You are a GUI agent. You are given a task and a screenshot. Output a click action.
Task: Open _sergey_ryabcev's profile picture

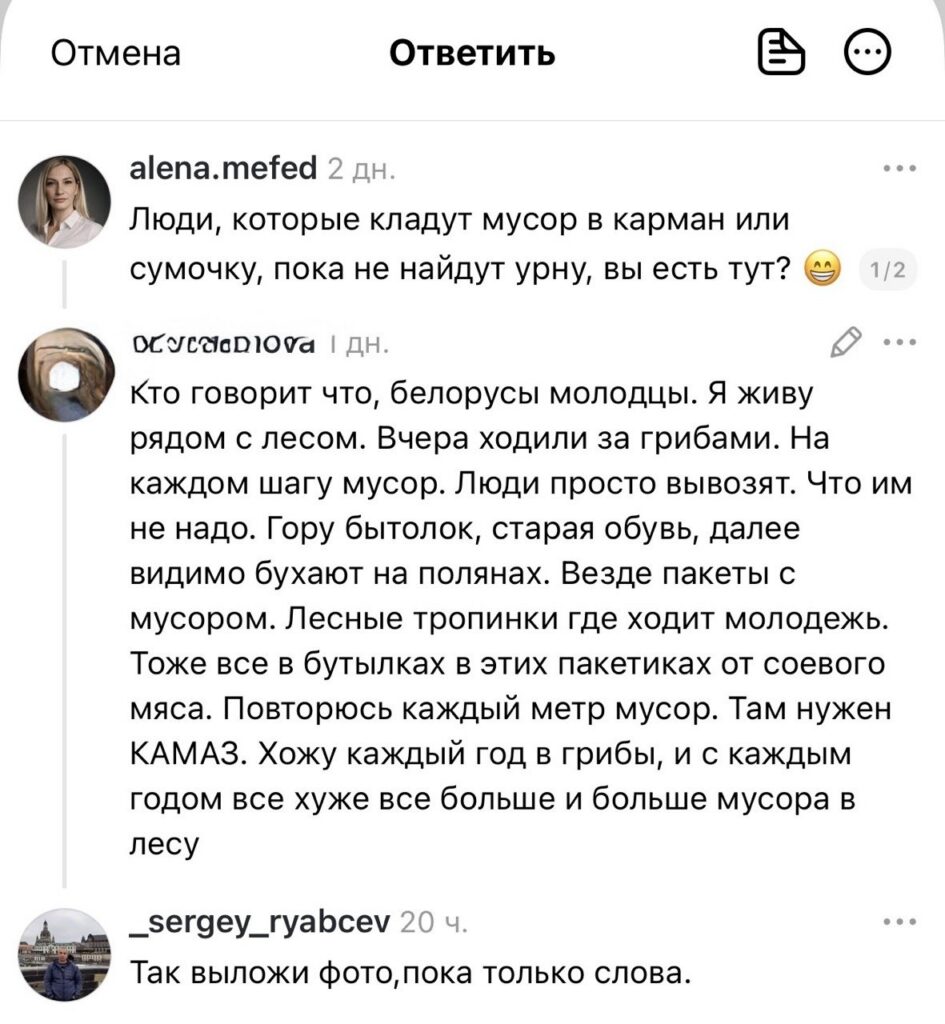pyautogui.click(x=64, y=955)
